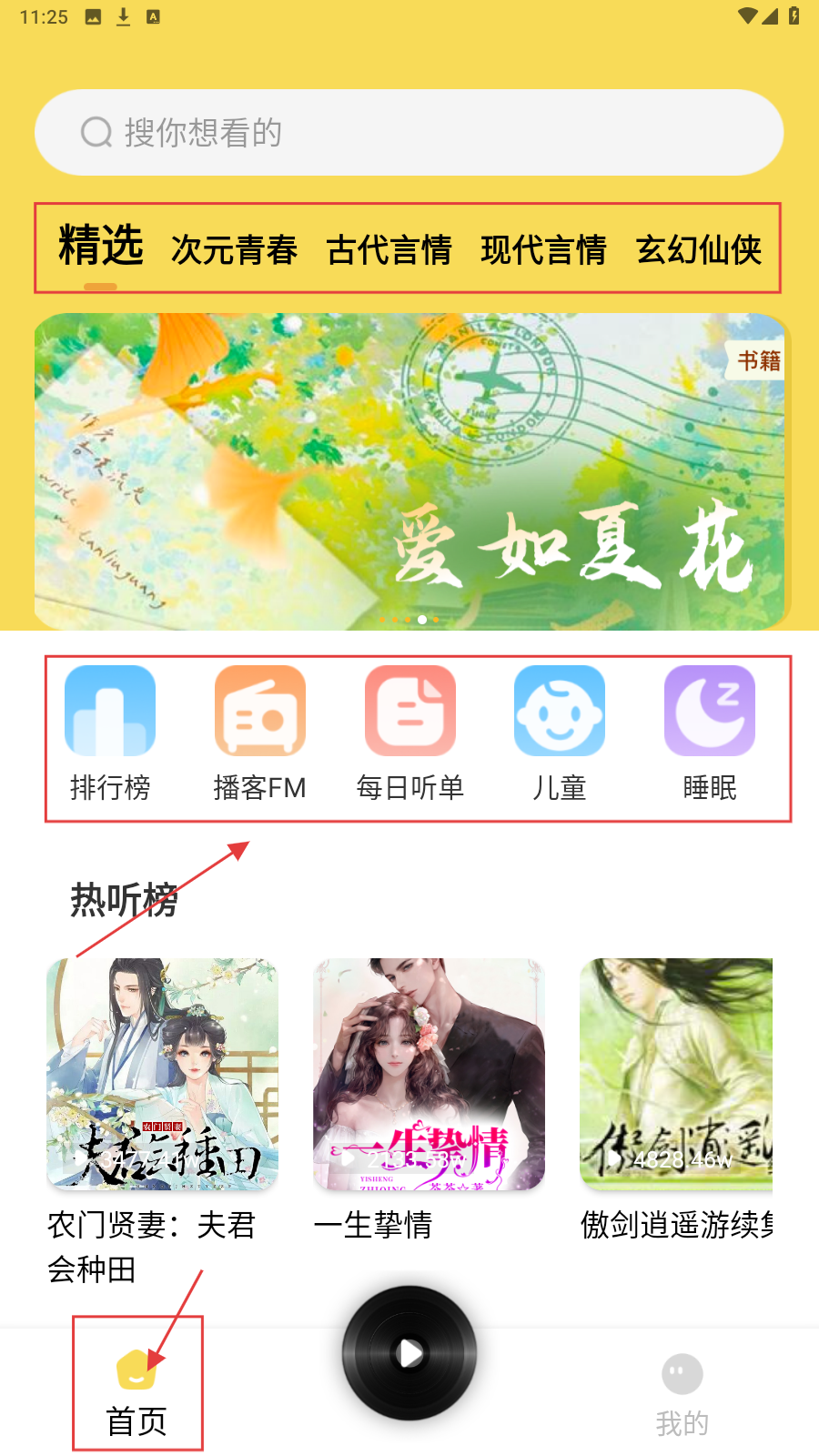Switch to the 古代言情 tab
The width and height of the screenshot is (819, 1456).
[x=389, y=249]
